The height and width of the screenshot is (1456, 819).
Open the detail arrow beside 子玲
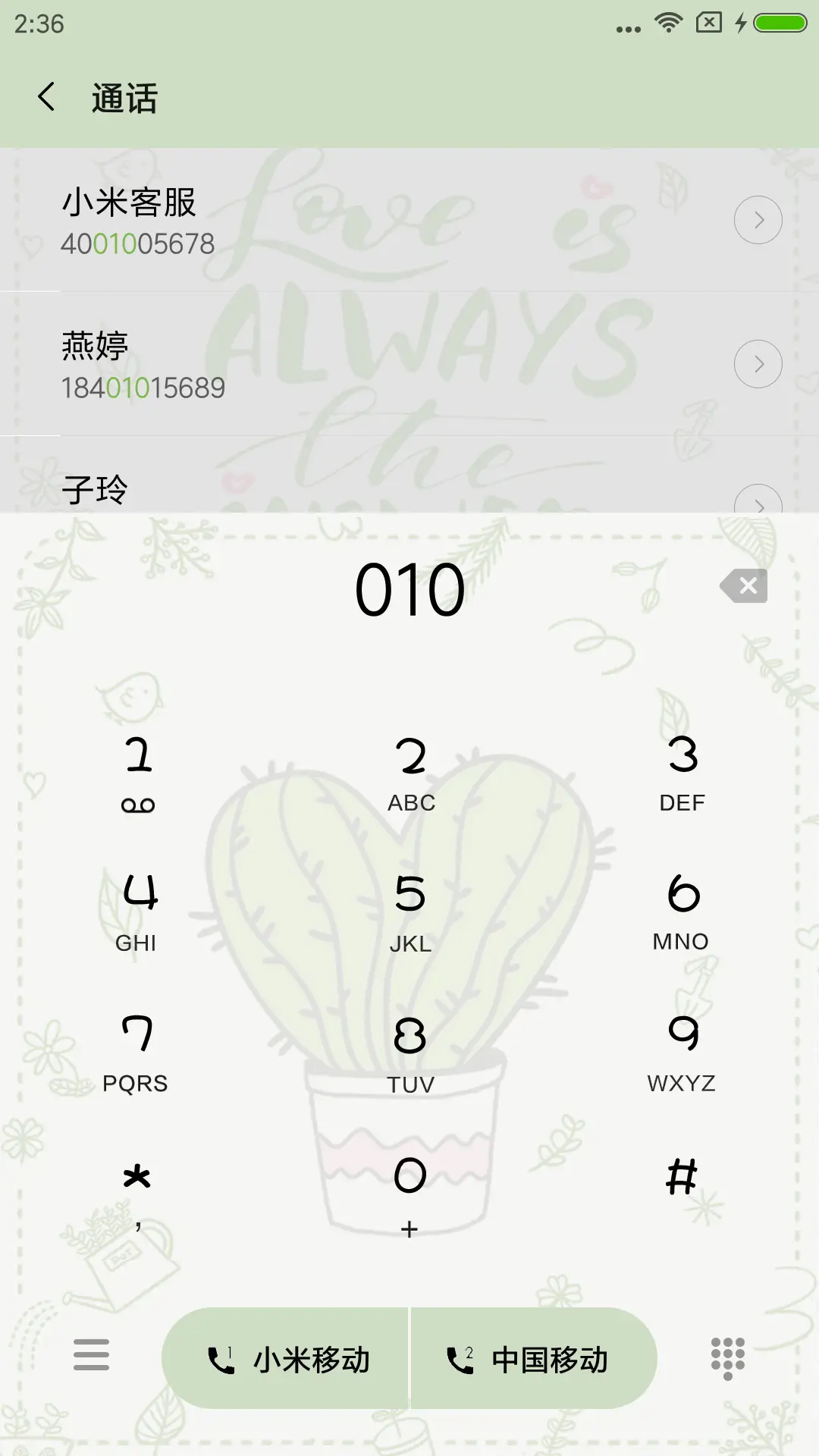coord(758,504)
